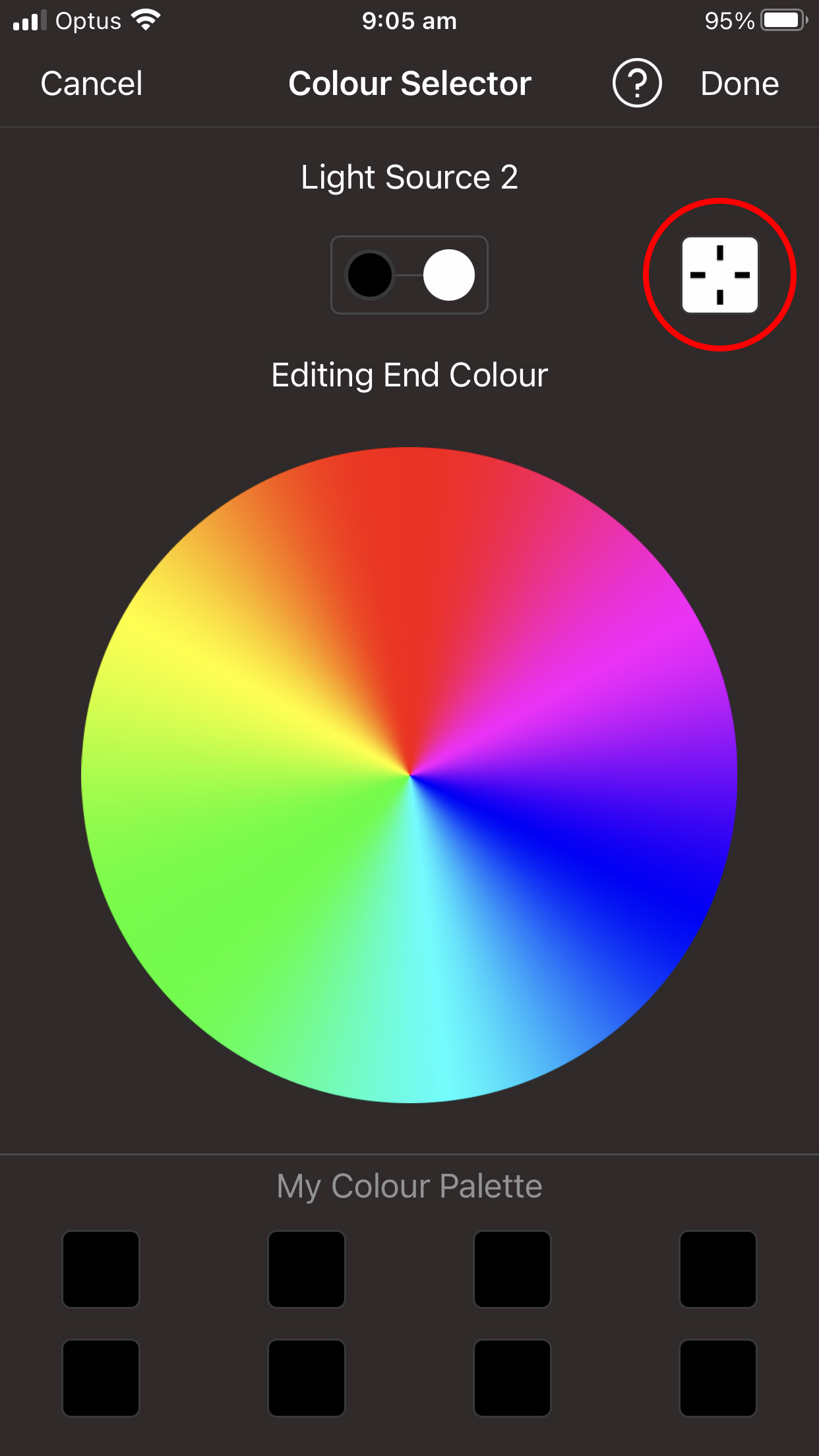The height and width of the screenshot is (1456, 819).
Task: Pick a colour from the colour wheel
Action: pos(409,775)
